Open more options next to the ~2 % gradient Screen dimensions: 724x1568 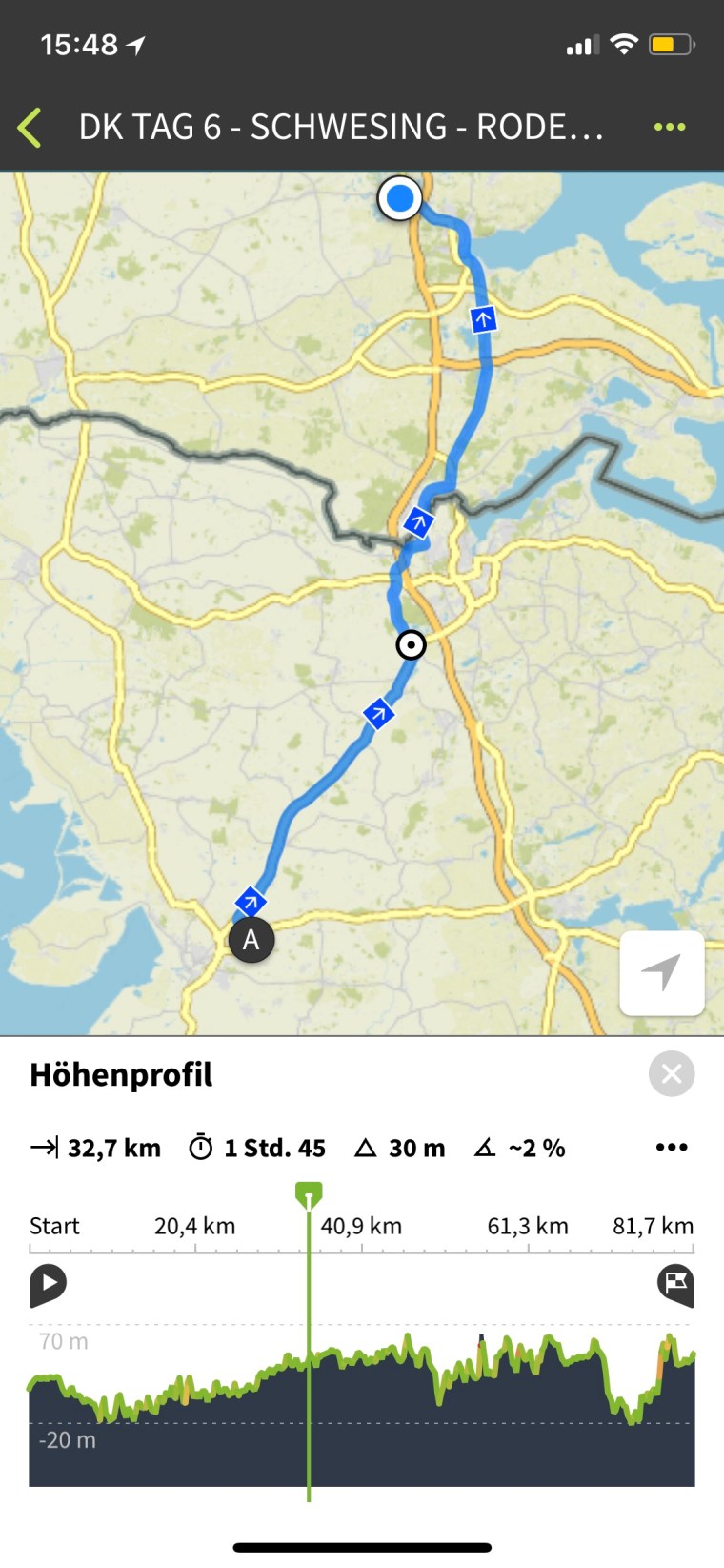672,1148
